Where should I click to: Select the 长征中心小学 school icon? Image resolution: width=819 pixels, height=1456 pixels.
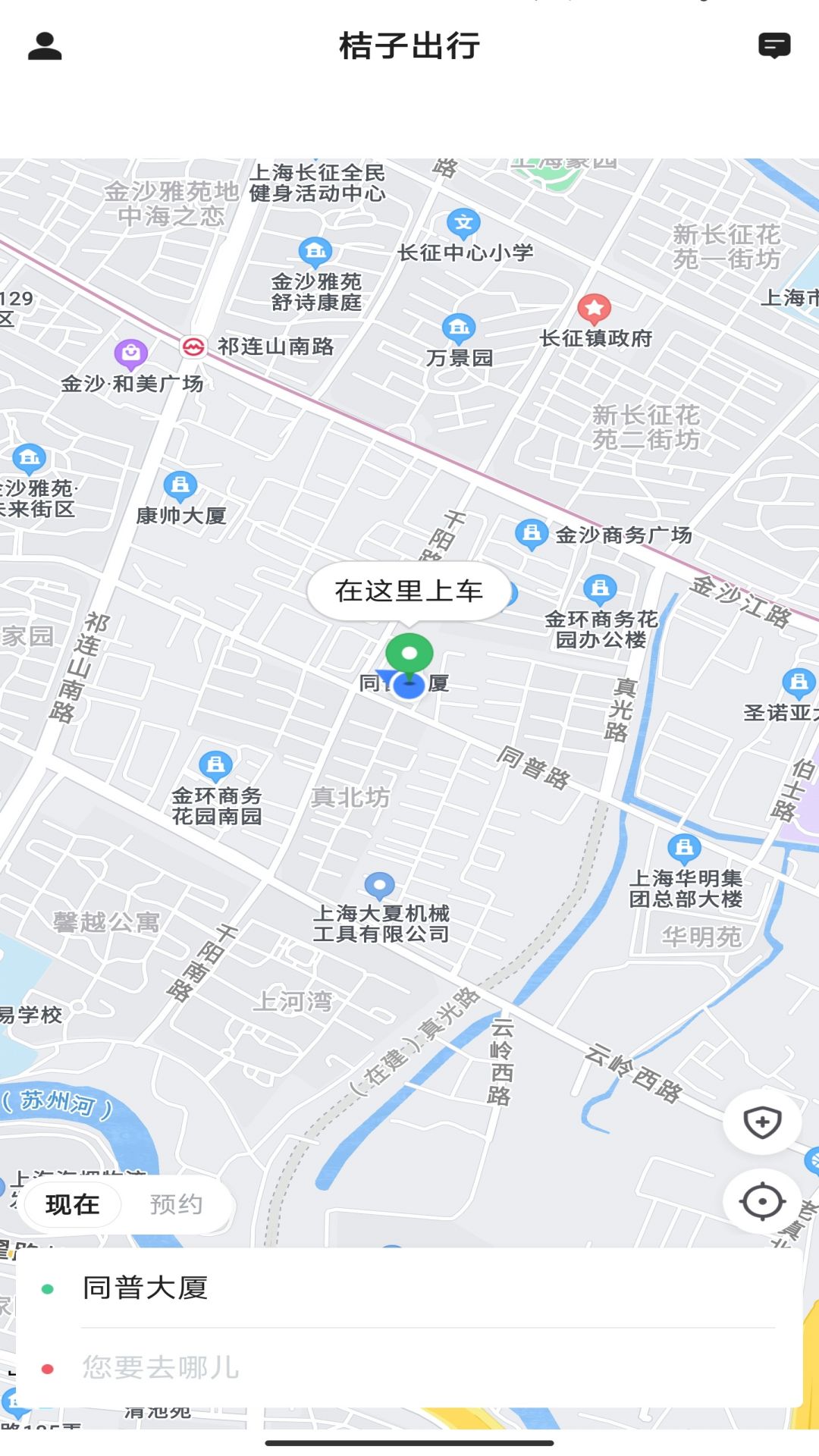(x=463, y=223)
